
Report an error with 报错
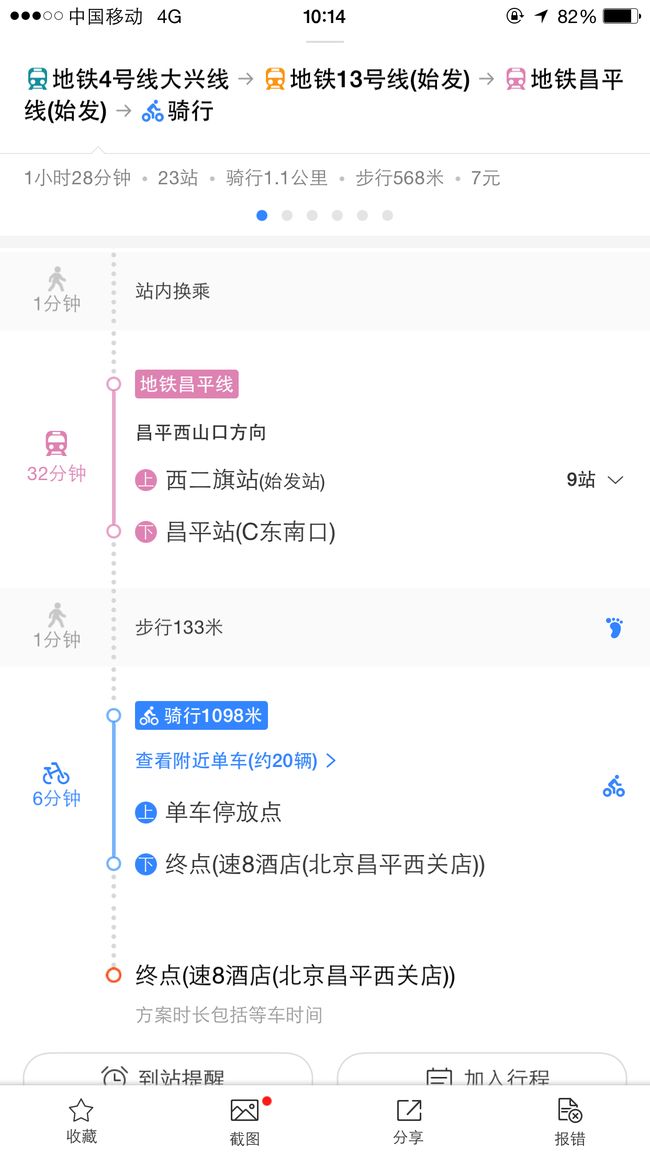tap(570, 1121)
